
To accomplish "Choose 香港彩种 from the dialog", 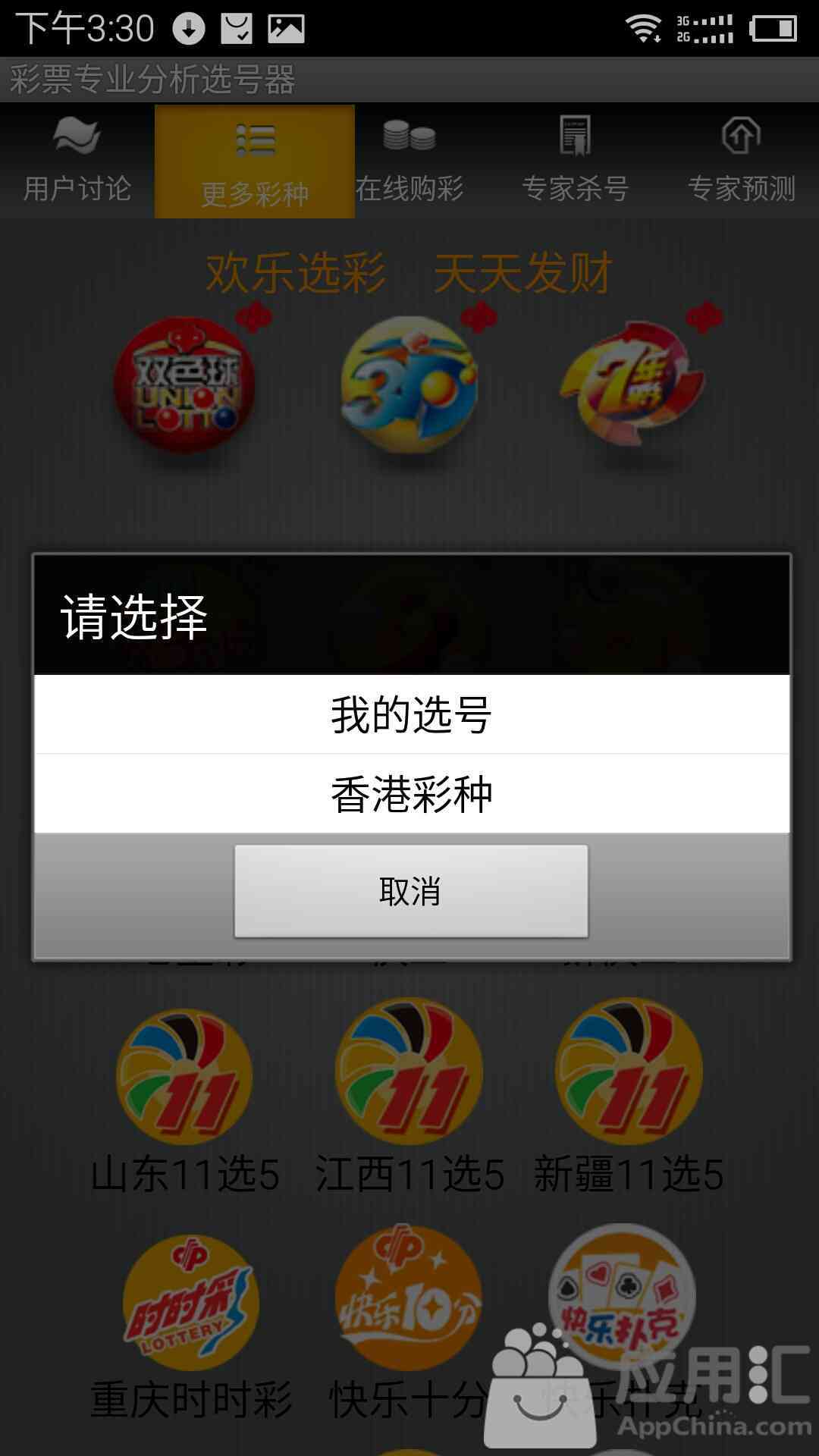I will tap(412, 794).
